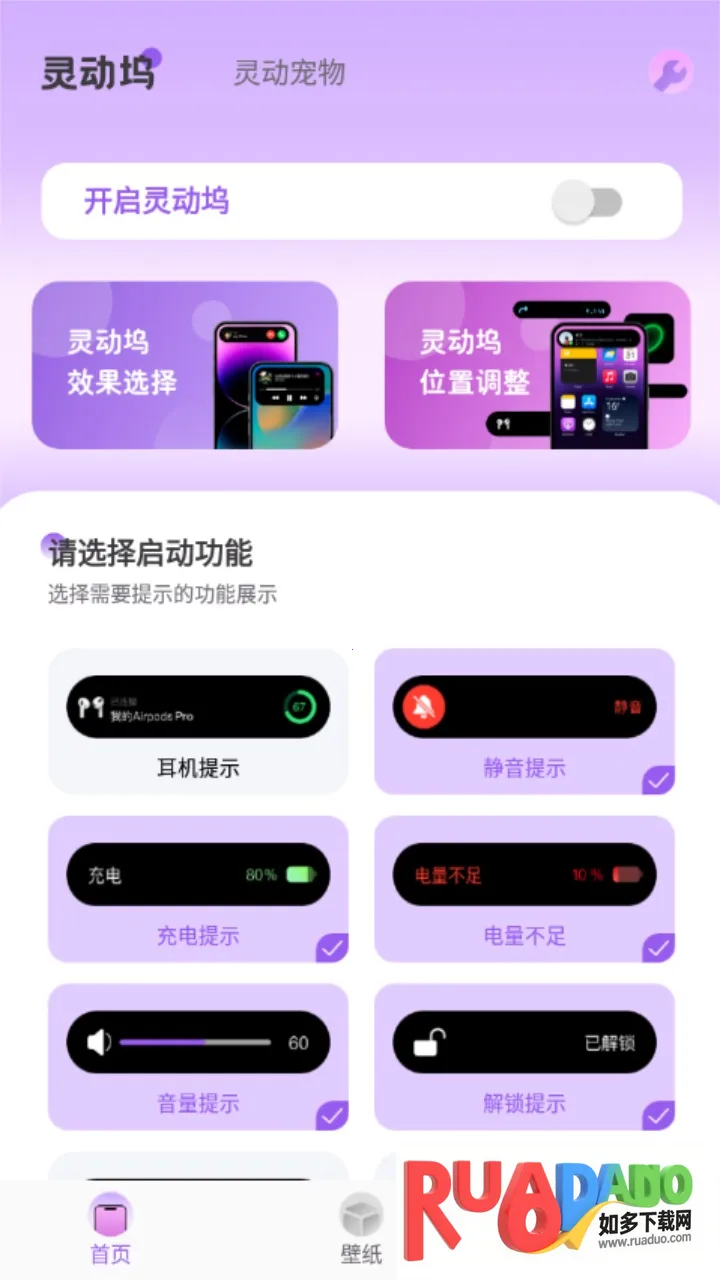Tap the AirPods icon in 耳机提示 card
The image size is (720, 1280).
point(92,706)
